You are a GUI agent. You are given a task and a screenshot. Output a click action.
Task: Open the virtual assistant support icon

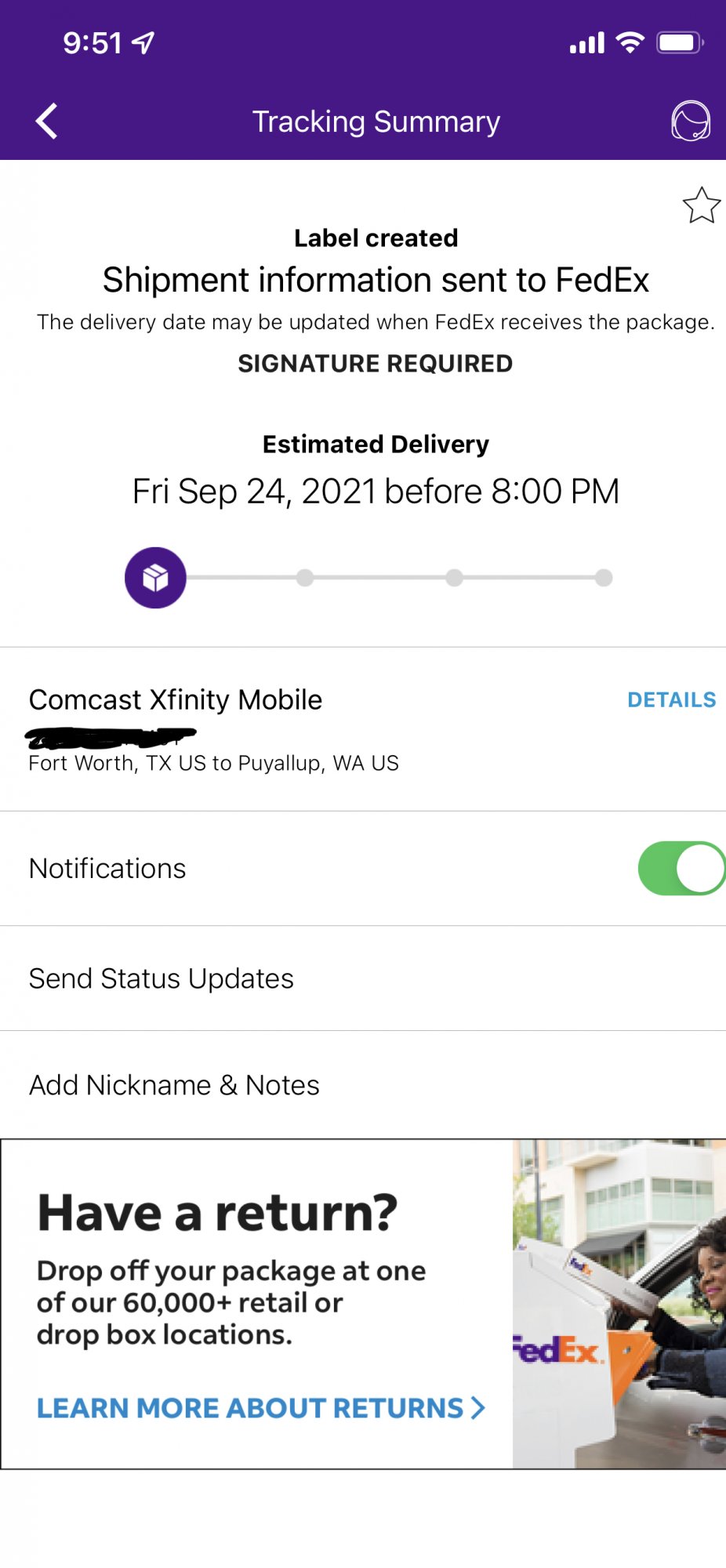click(690, 122)
